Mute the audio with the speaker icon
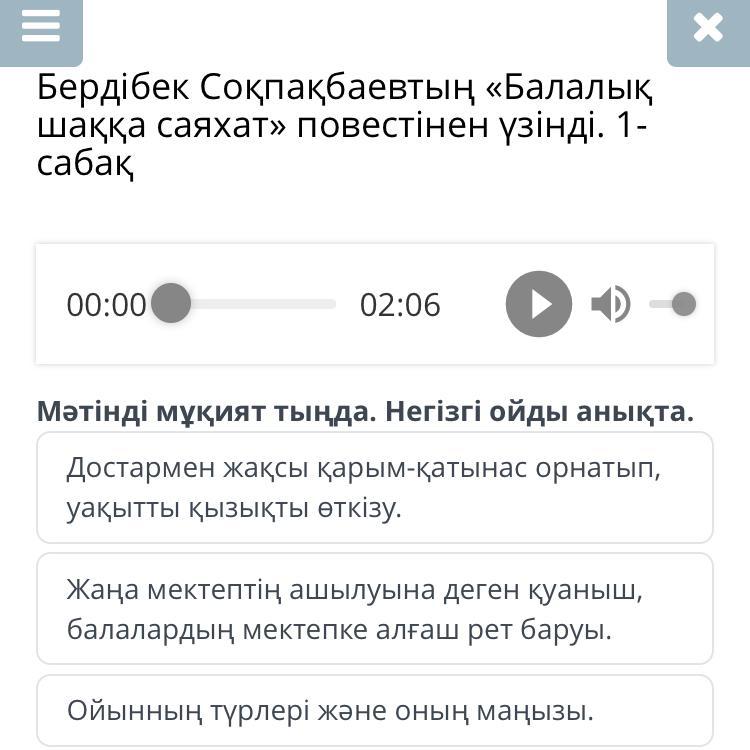Image resolution: width=750 pixels, height=750 pixels. (611, 304)
